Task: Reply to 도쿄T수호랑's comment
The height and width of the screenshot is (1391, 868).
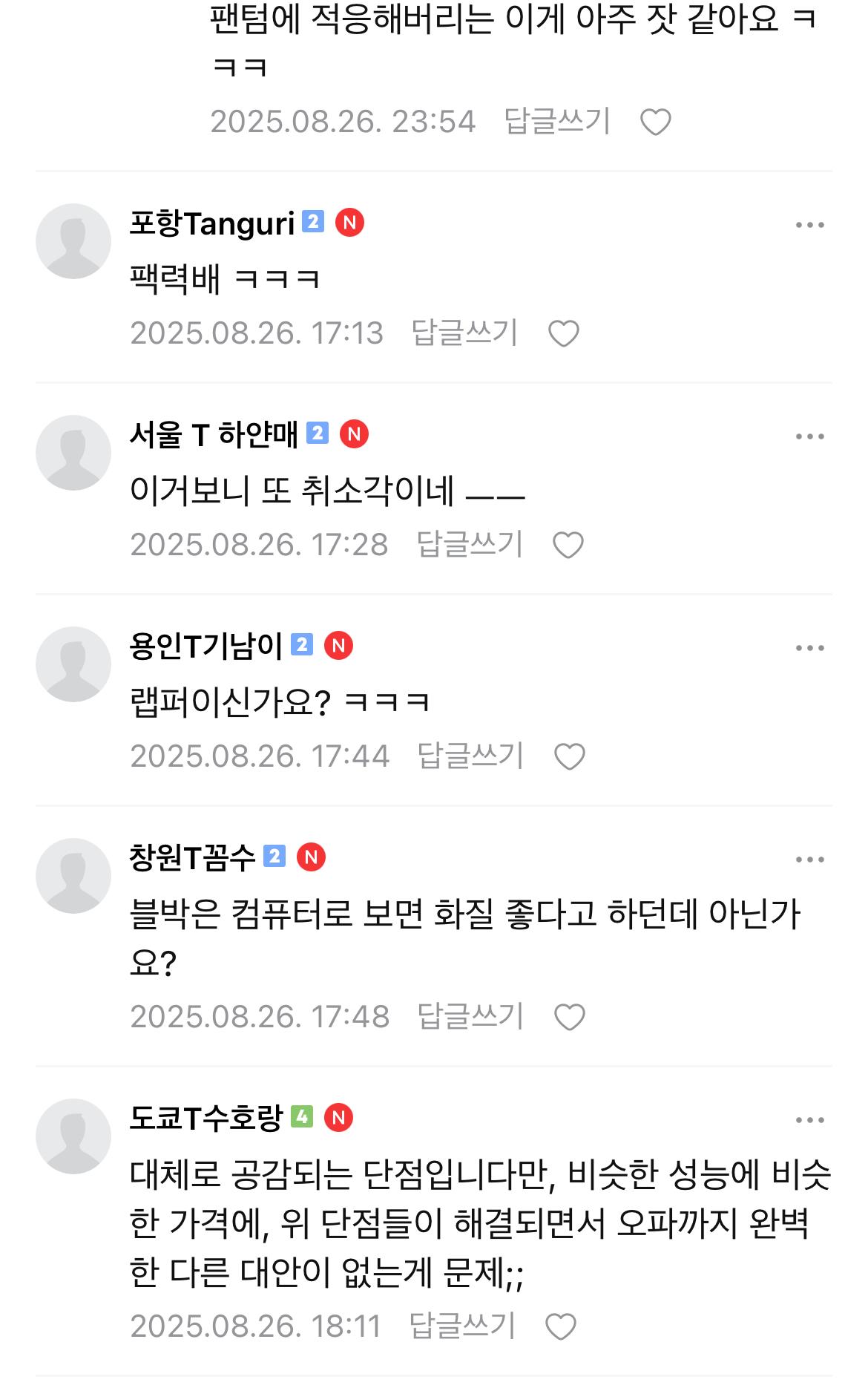Action: tap(462, 1326)
